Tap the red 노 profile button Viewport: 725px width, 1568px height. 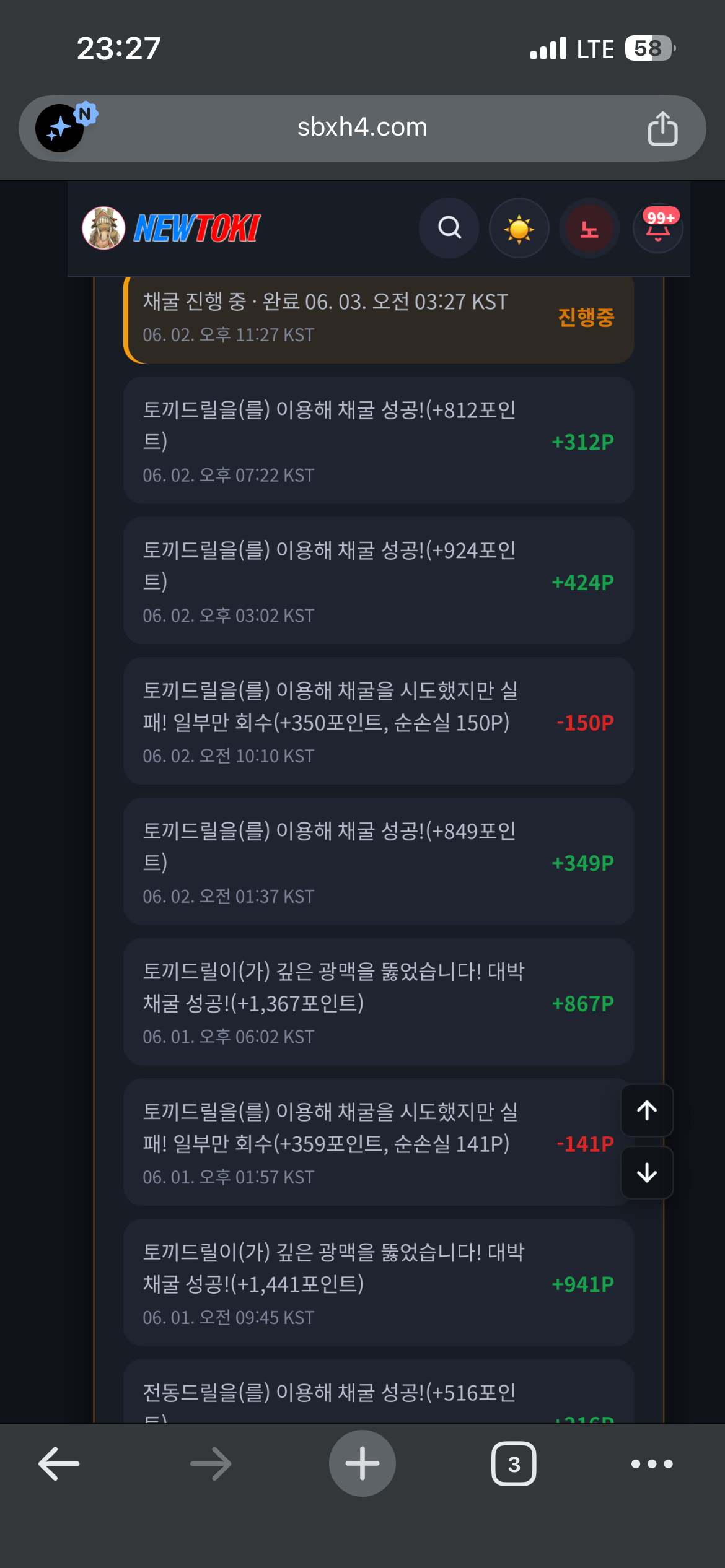click(589, 229)
